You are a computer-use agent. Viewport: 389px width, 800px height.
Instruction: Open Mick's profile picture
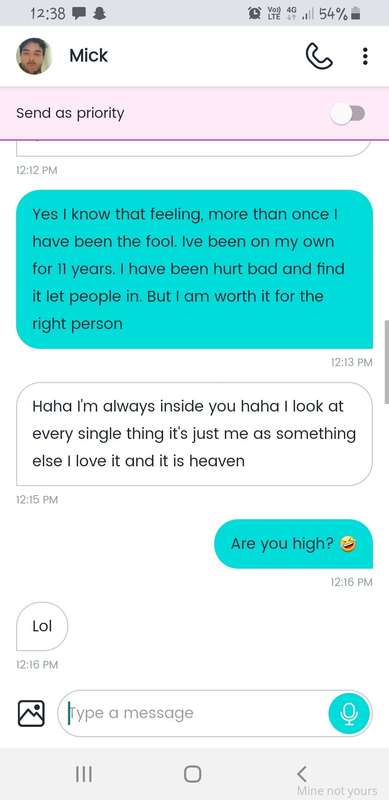coord(34,56)
